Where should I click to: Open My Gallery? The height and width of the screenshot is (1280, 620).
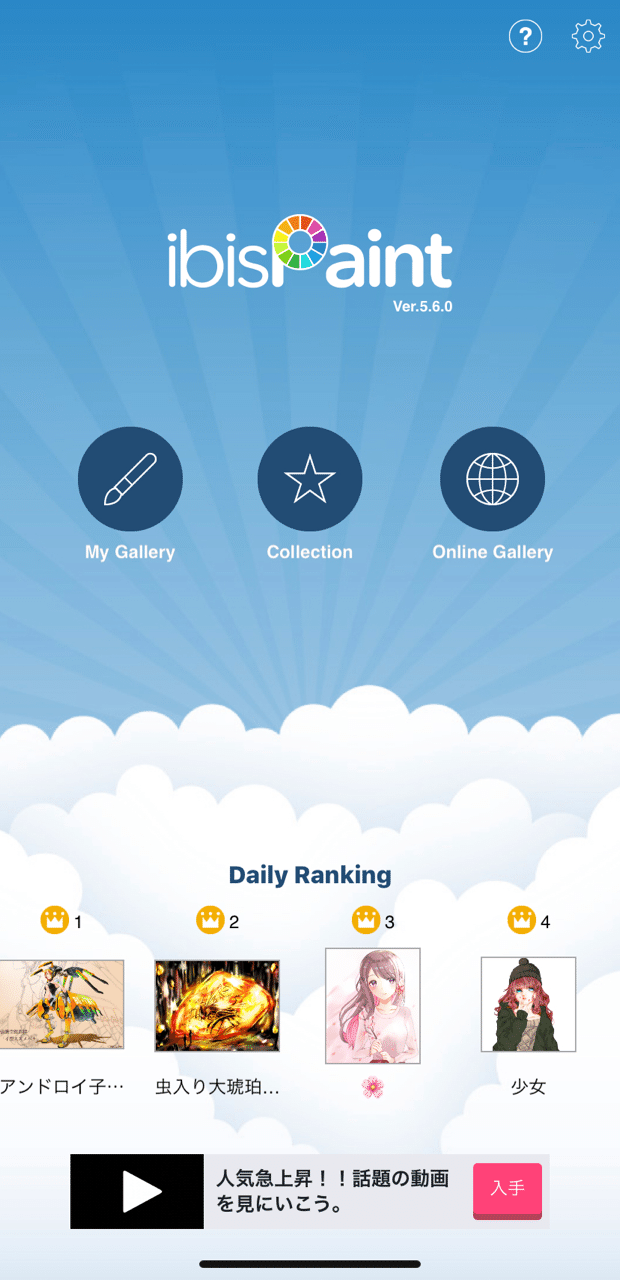[130, 479]
